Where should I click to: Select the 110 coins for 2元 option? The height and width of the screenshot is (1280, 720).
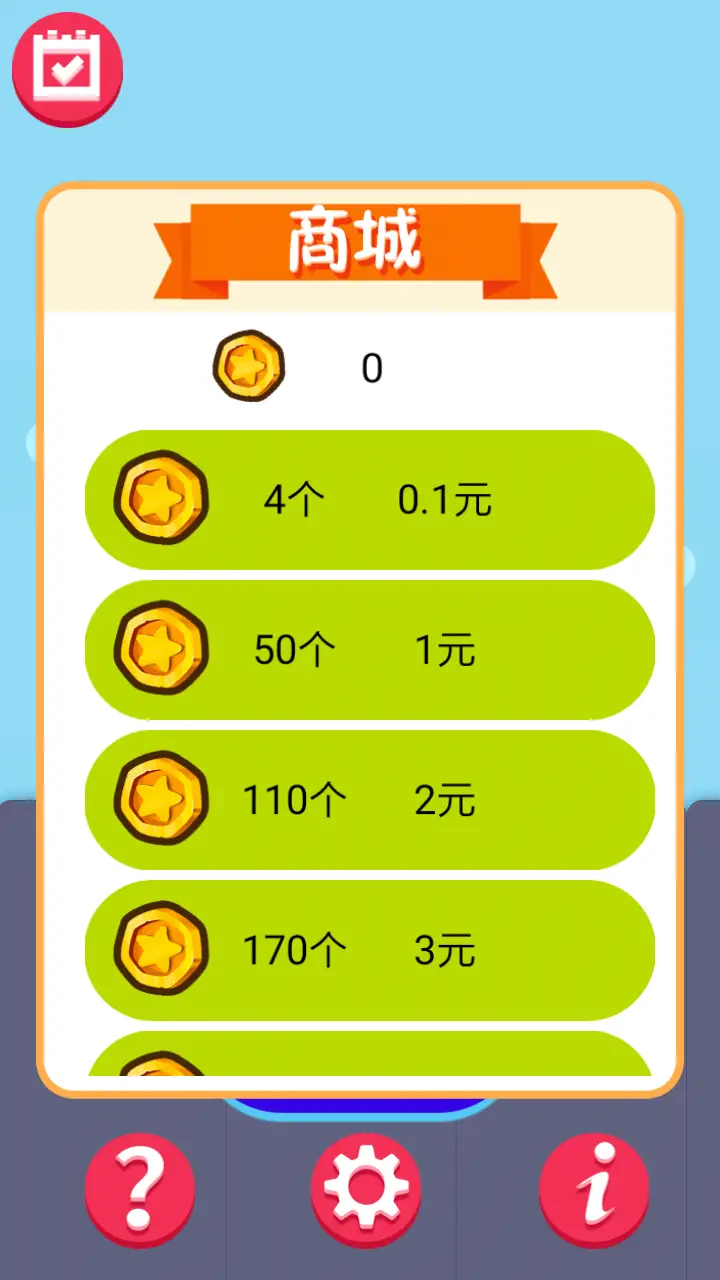tap(370, 799)
